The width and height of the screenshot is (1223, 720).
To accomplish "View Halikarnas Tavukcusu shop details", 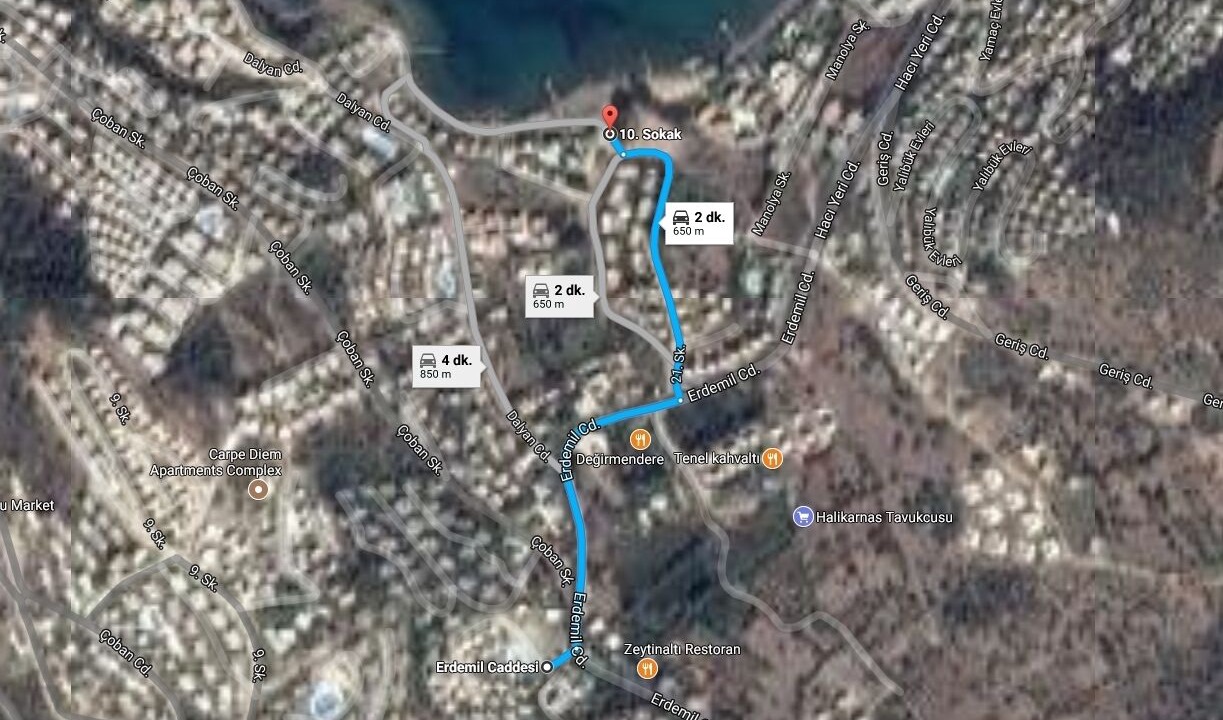I will tap(802, 517).
